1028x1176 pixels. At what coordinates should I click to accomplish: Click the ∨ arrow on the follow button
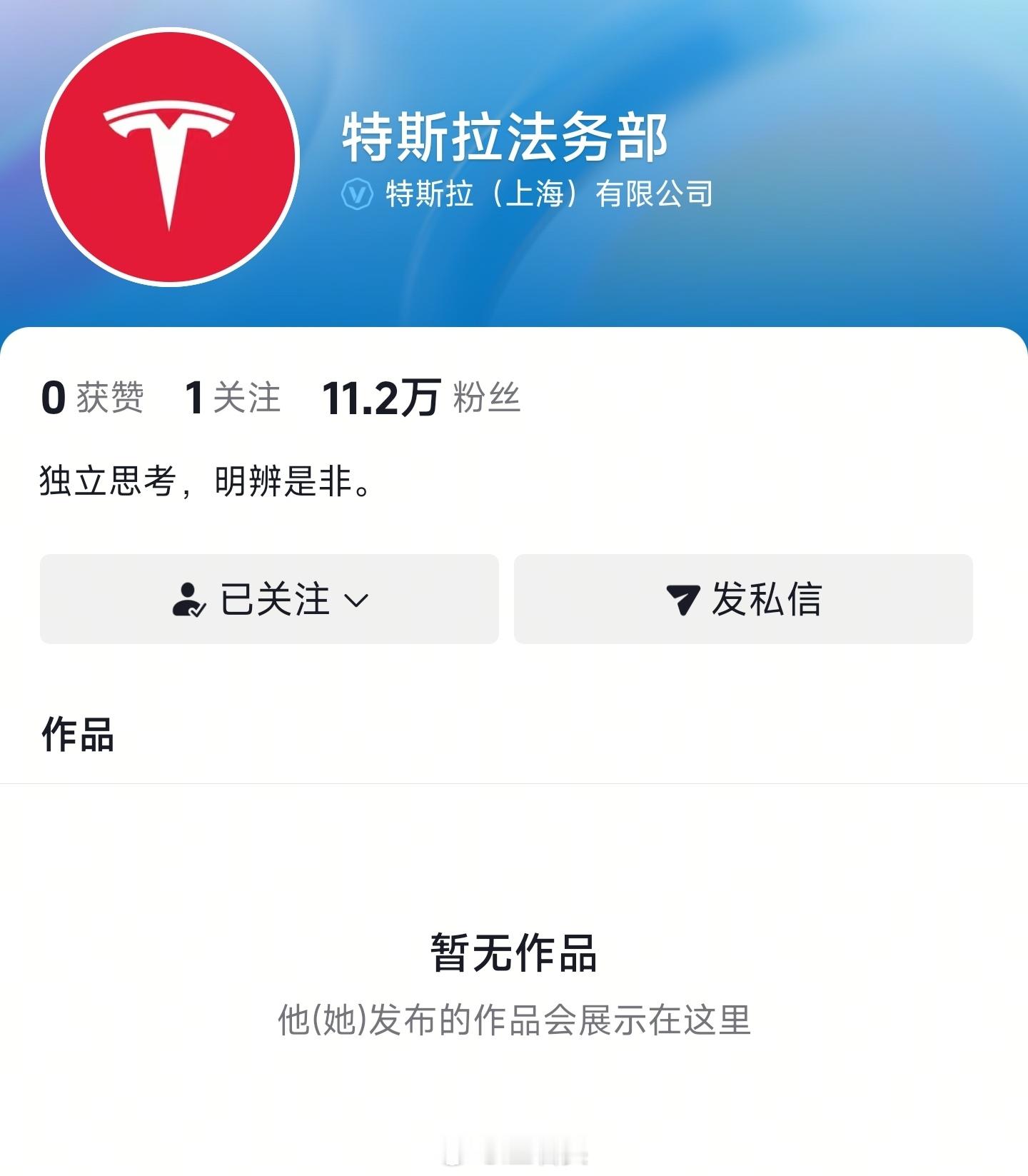[357, 602]
